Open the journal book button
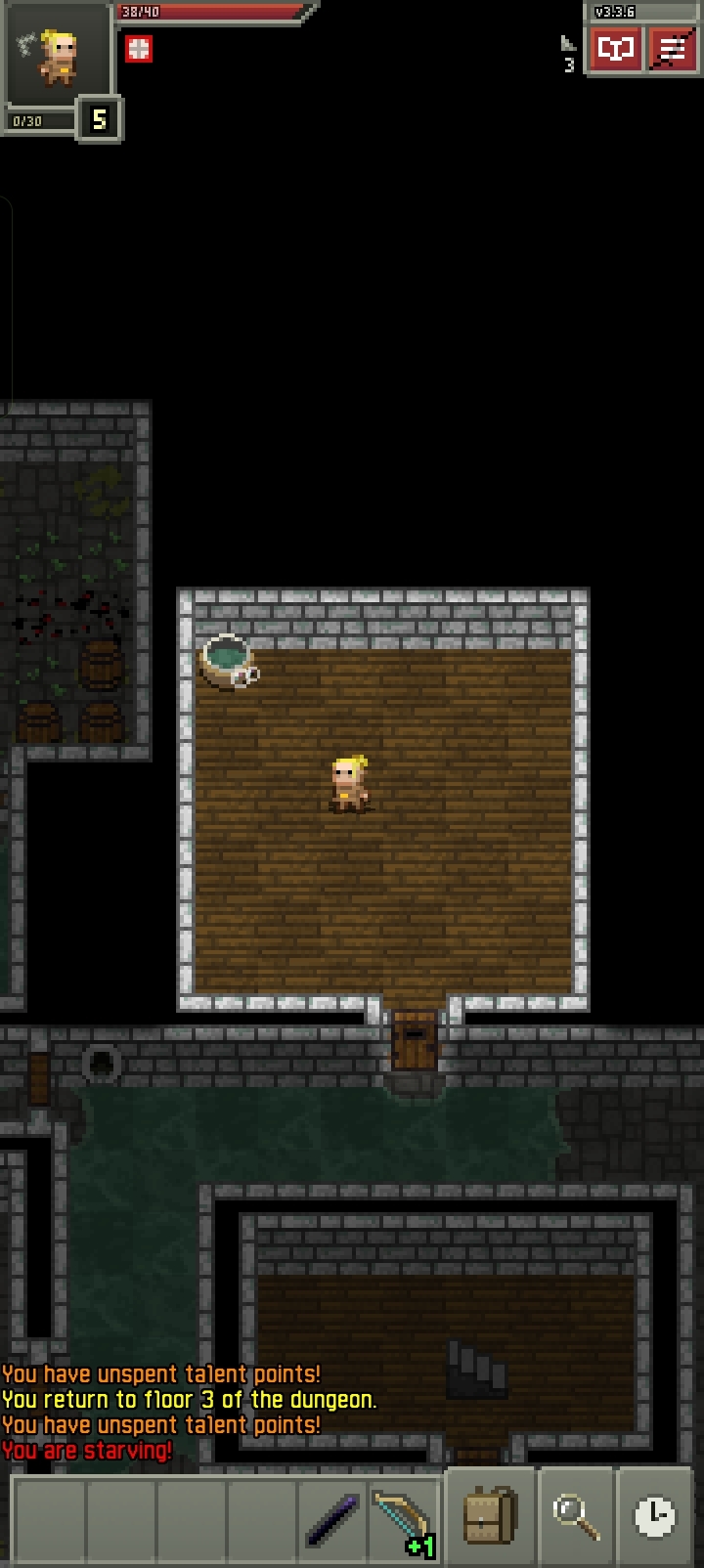Image resolution: width=704 pixels, height=1568 pixels. click(x=615, y=49)
